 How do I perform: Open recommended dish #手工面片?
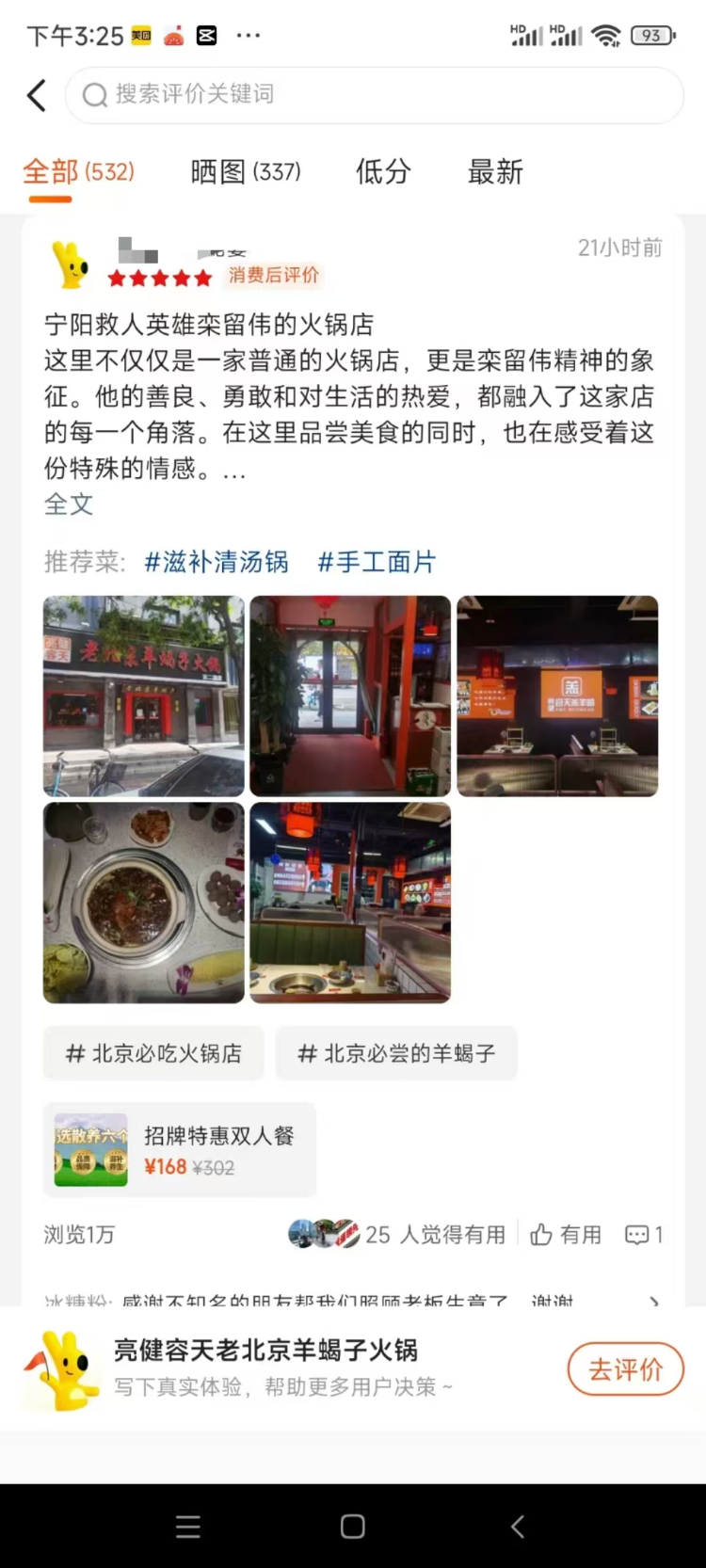(377, 562)
